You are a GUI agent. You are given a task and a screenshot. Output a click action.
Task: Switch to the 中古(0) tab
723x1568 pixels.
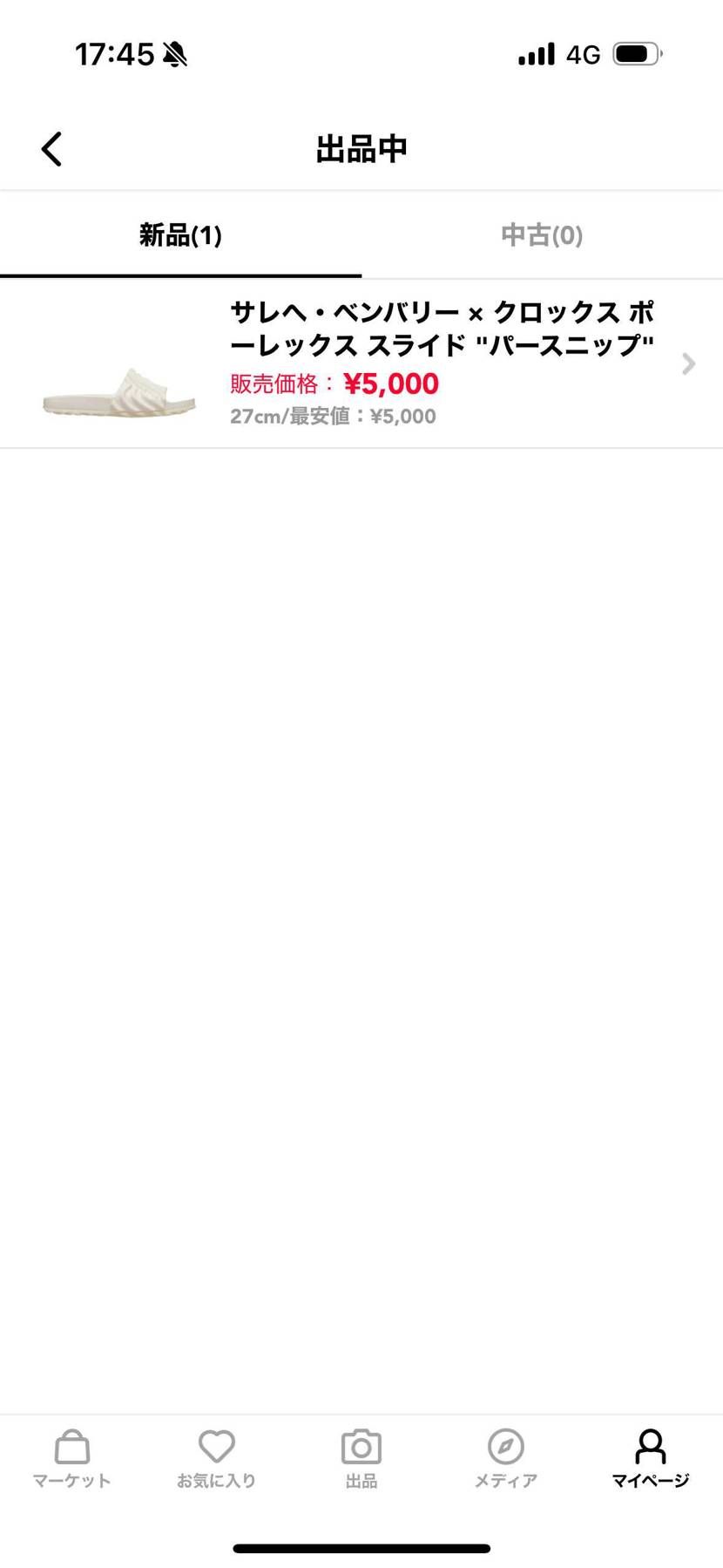(x=541, y=235)
